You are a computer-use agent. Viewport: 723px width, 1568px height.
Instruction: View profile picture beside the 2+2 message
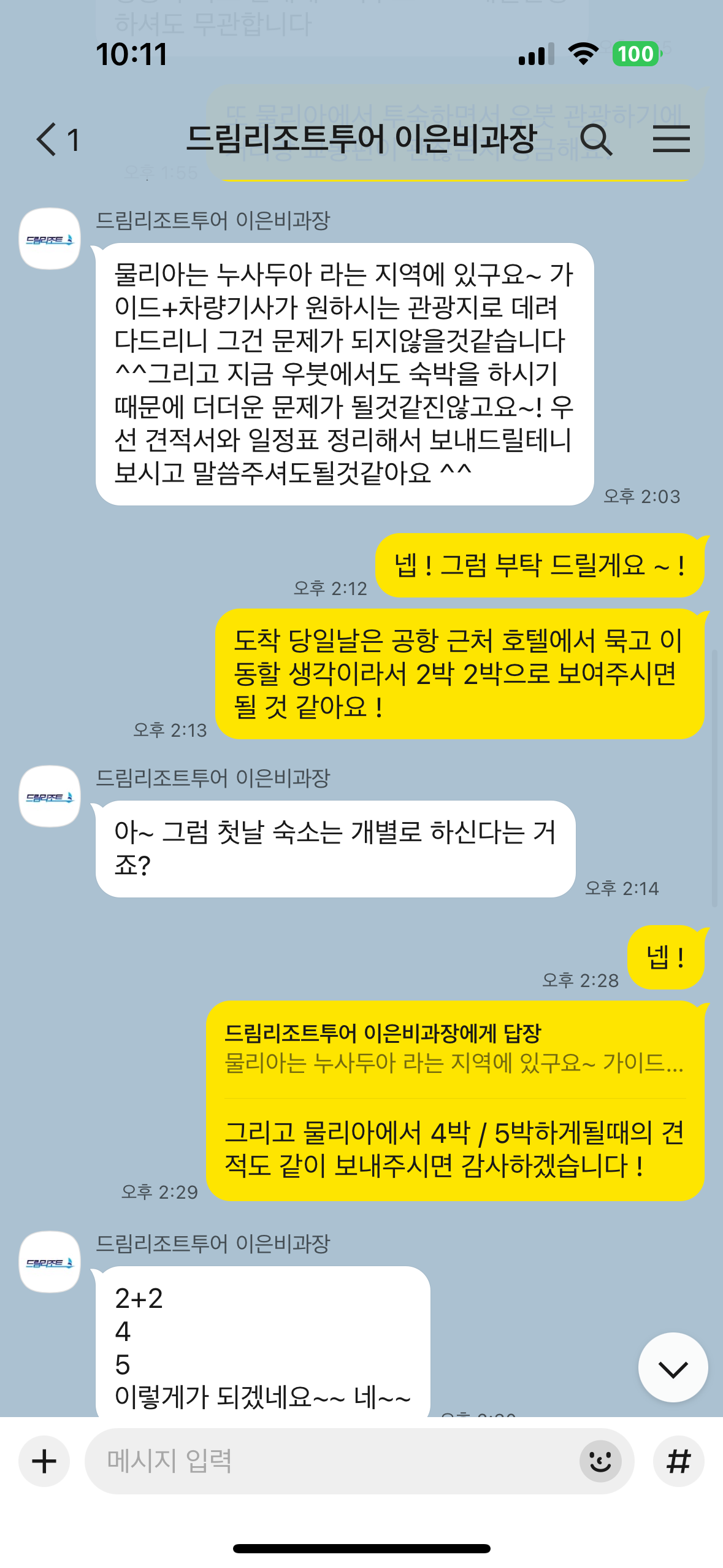tap(50, 1262)
